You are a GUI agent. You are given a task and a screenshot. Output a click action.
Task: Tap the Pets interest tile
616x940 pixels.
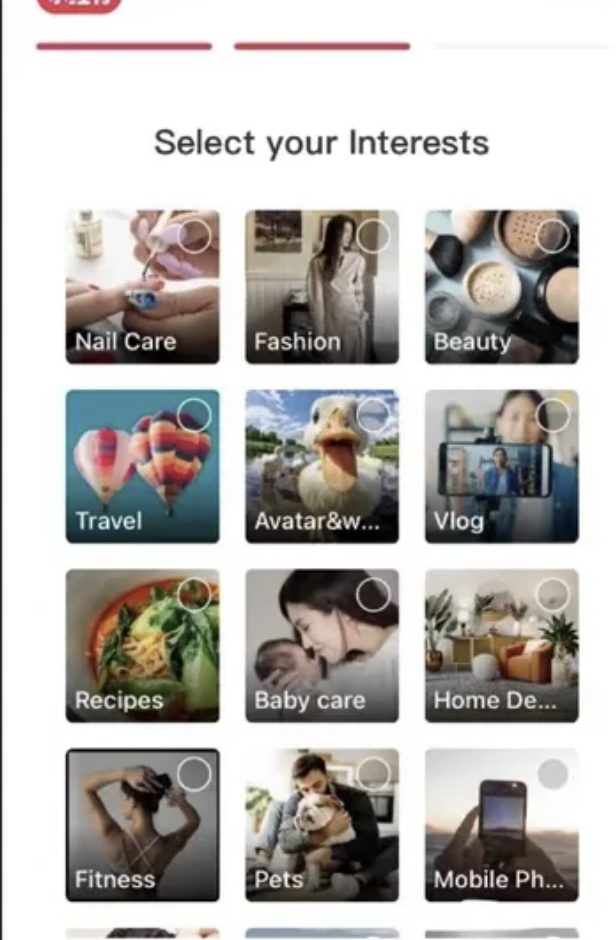point(321,825)
